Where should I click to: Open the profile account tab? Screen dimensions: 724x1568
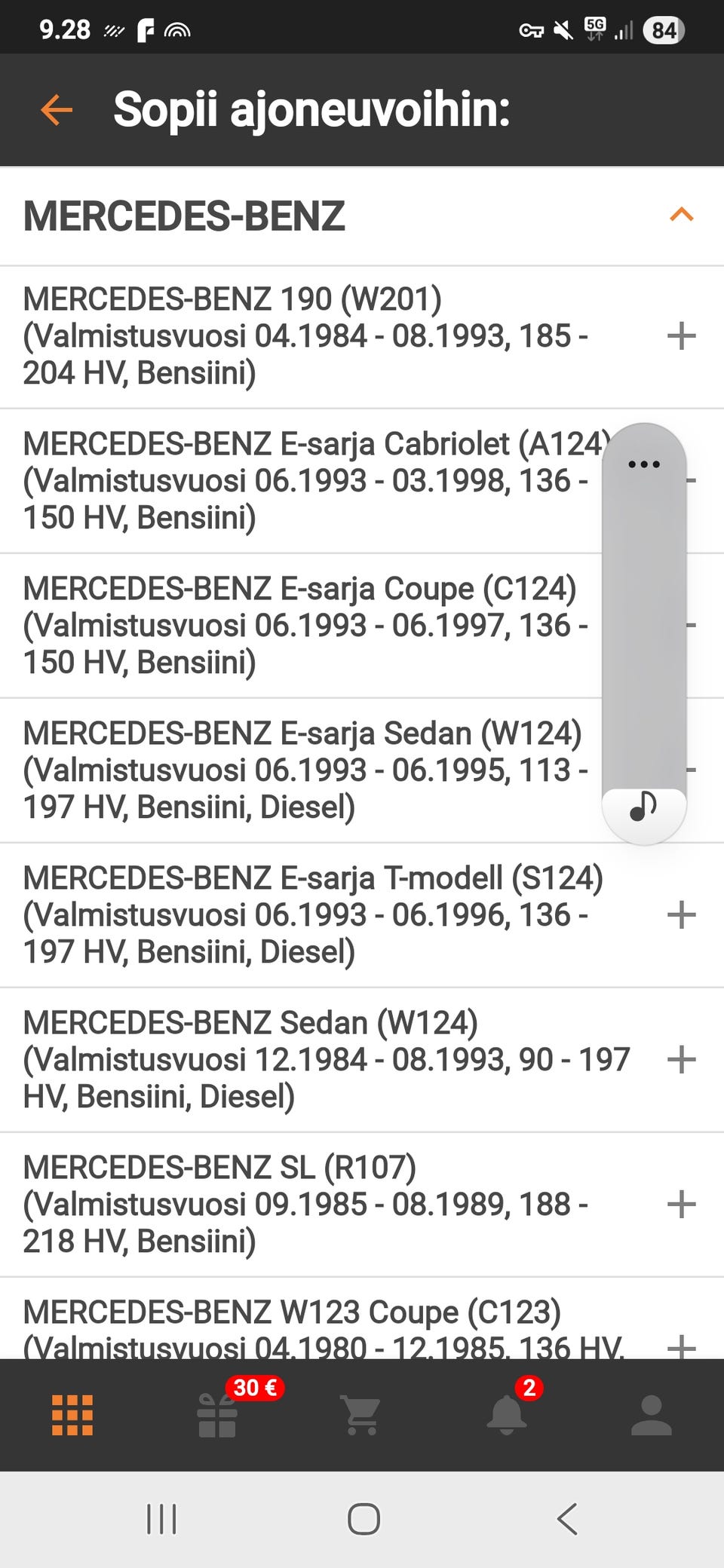pyautogui.click(x=652, y=1415)
